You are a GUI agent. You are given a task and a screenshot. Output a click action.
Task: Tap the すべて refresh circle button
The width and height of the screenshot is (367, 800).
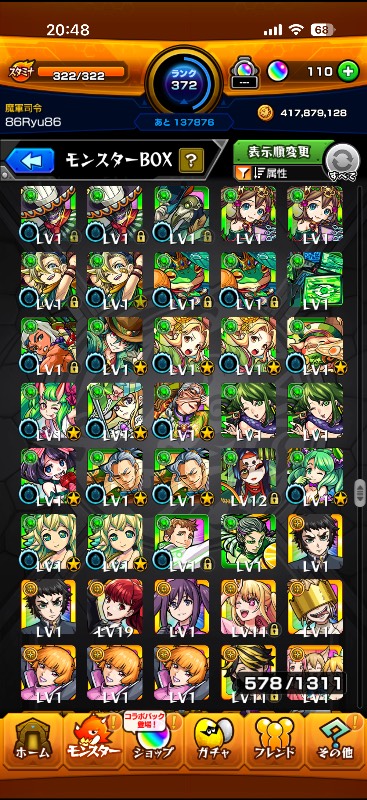[x=342, y=162]
